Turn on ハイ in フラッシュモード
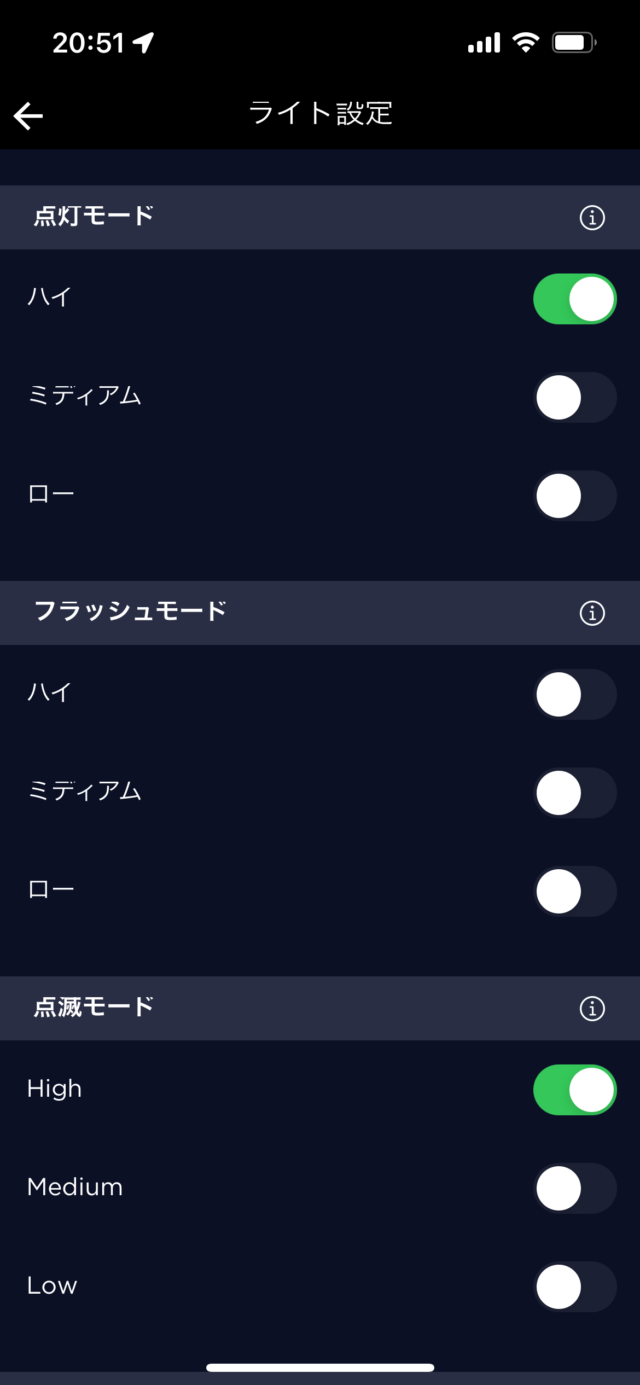The width and height of the screenshot is (640, 1385). [x=574, y=694]
